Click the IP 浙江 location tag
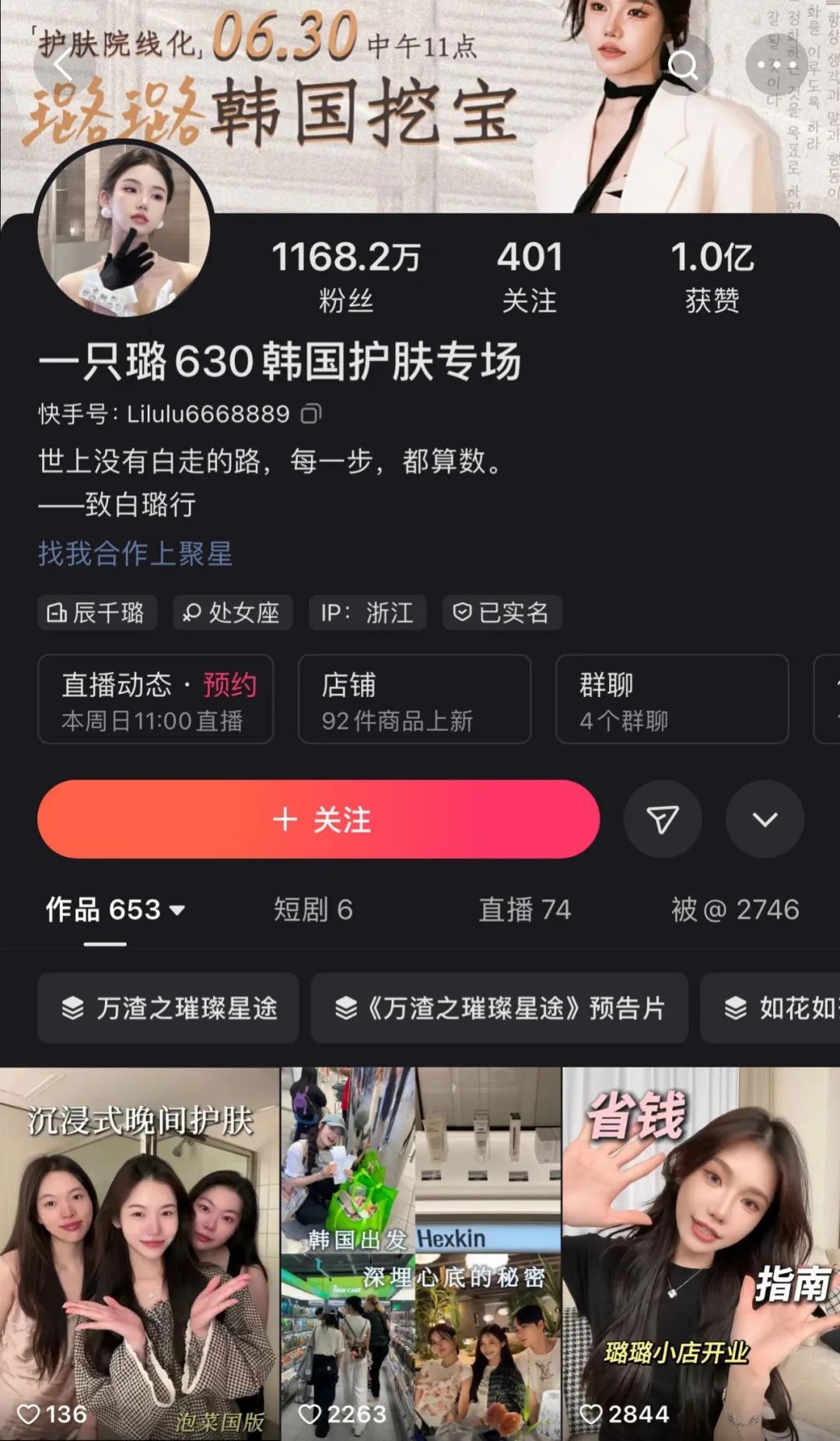The width and height of the screenshot is (840, 1441). 366,612
